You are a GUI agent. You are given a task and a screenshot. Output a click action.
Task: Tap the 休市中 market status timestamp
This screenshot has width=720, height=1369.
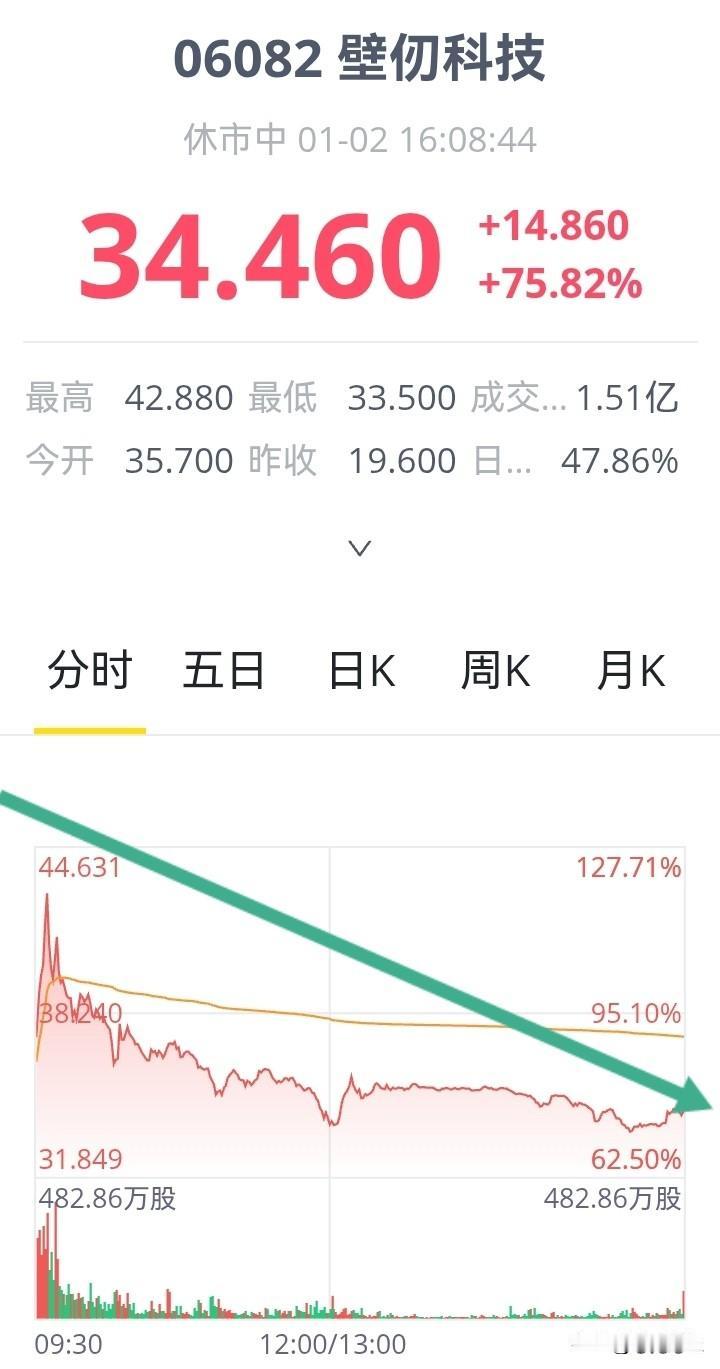click(357, 140)
